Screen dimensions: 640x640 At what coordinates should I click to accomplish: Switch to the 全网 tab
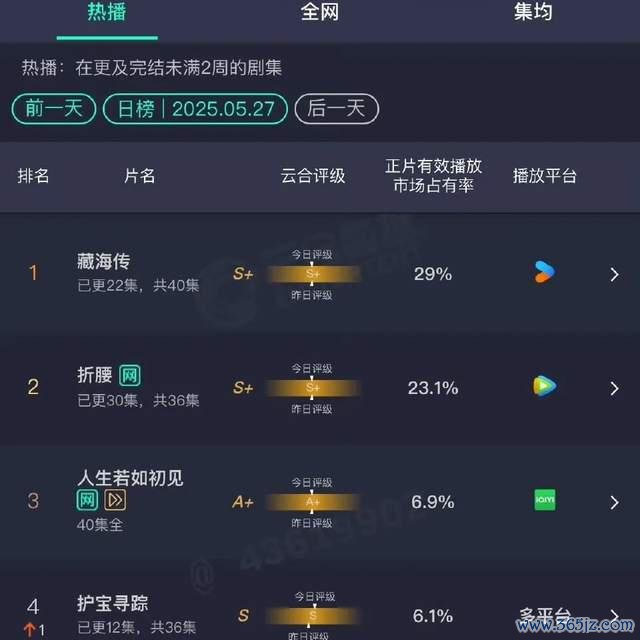pyautogui.click(x=320, y=13)
